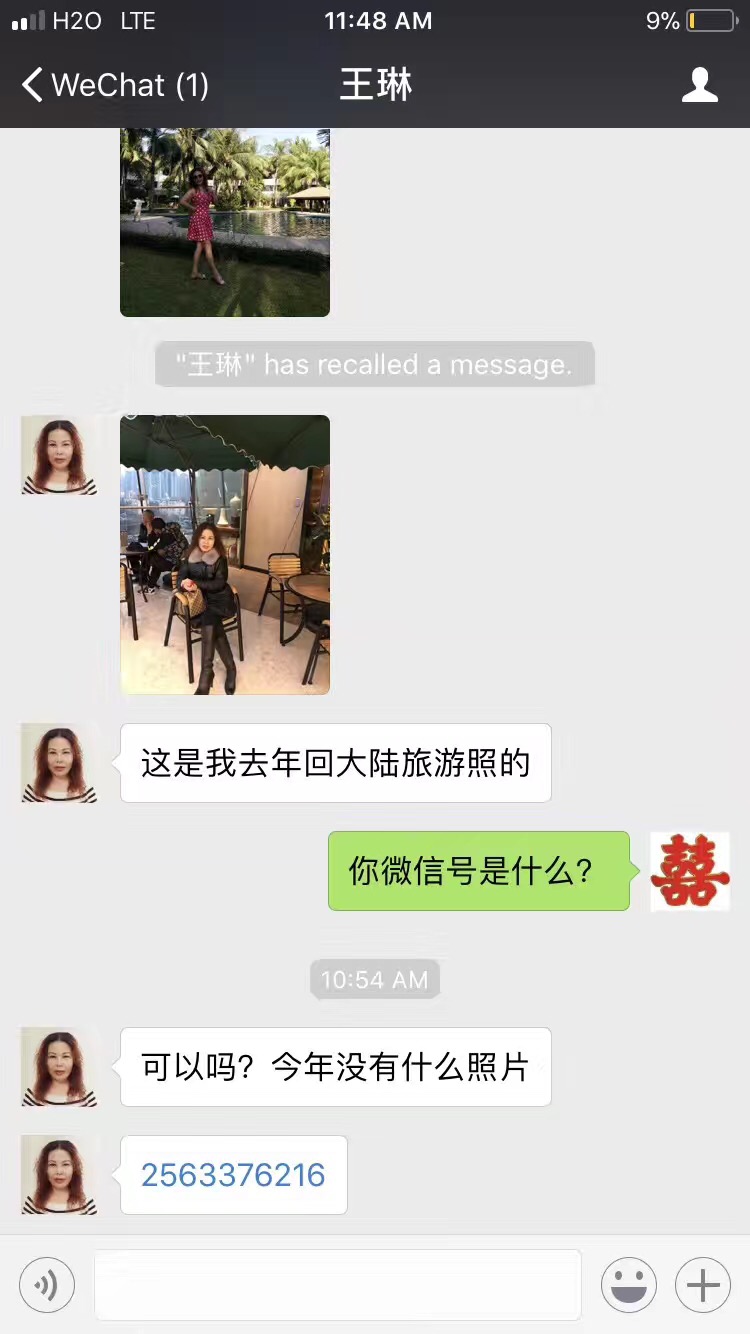Tap the sender's avatar beside the 2563376216 message
750x1334 pixels.
point(60,1175)
